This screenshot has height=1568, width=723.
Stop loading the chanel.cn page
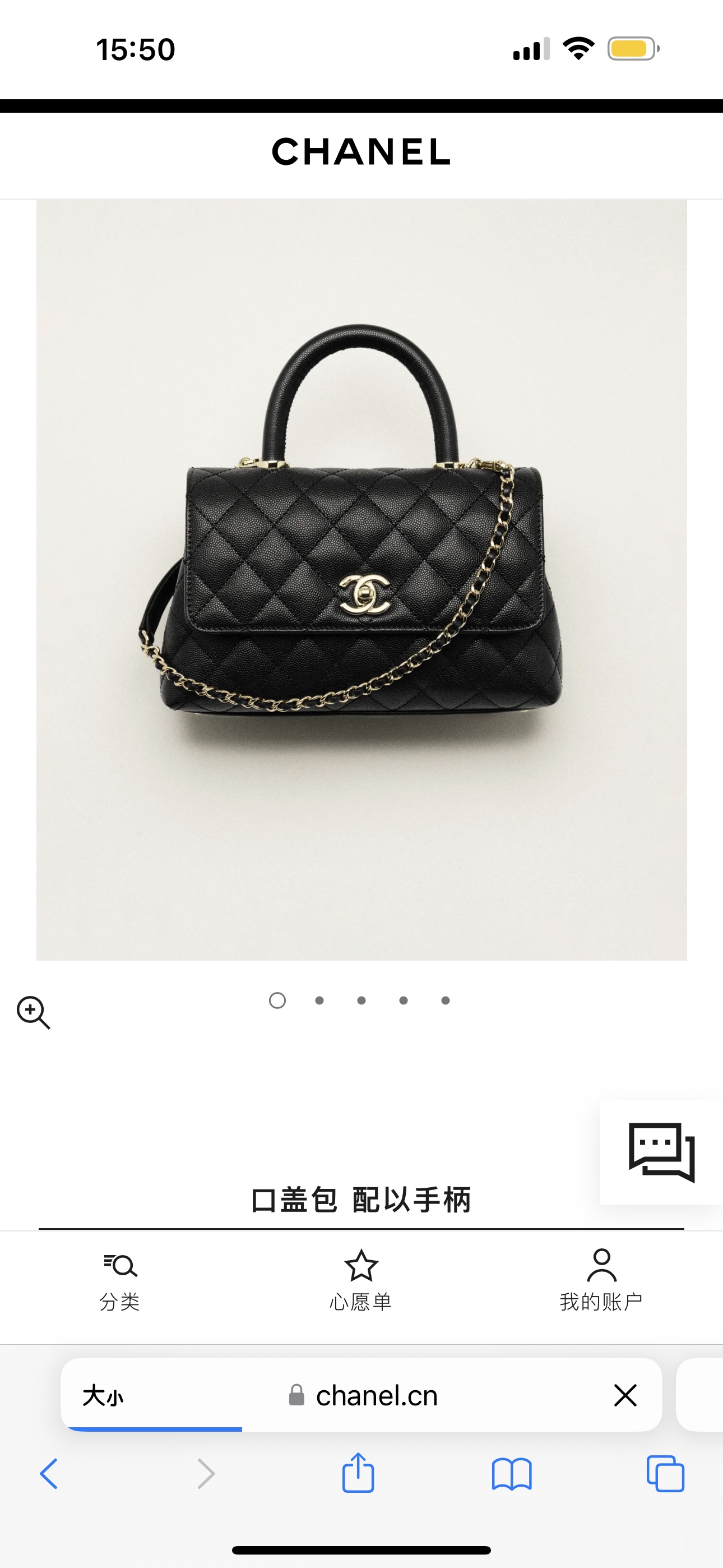[x=625, y=1395]
